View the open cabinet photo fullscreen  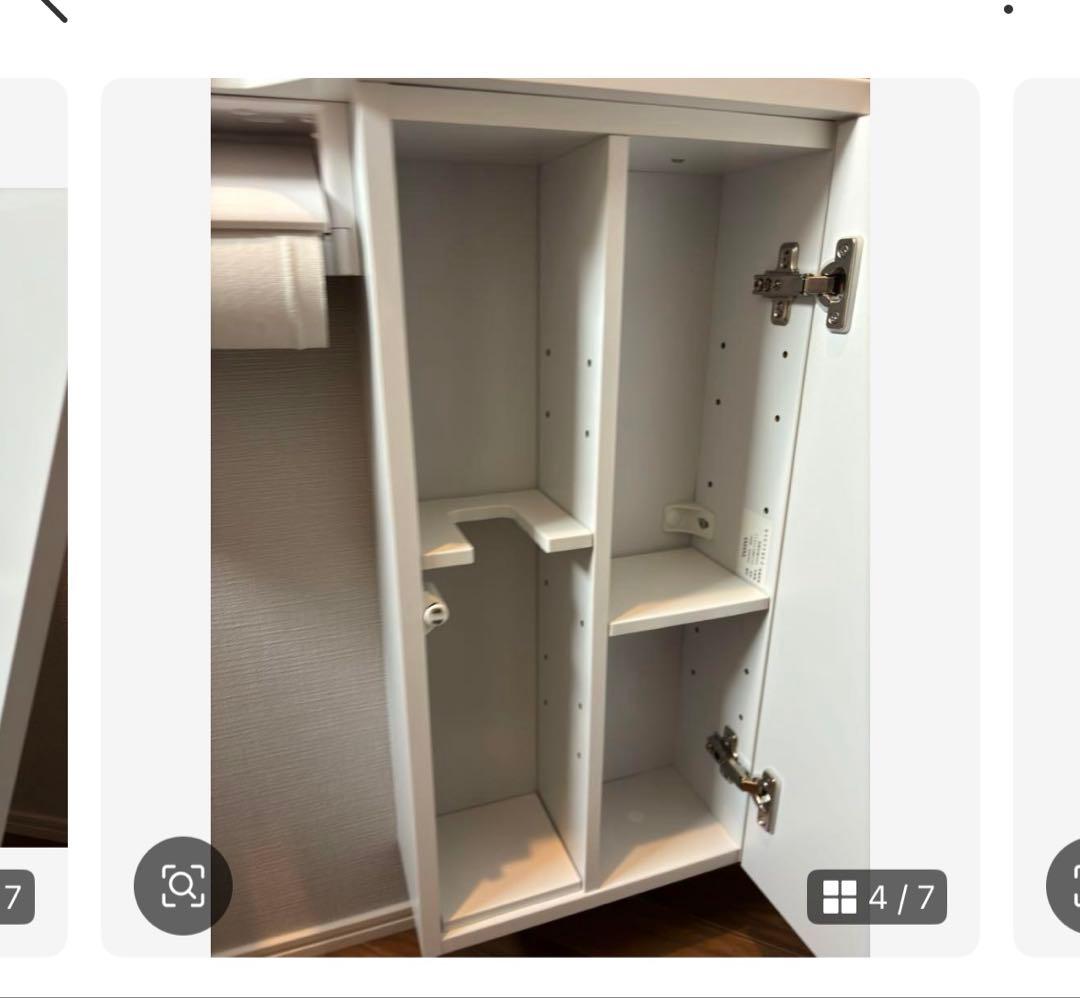(540, 500)
